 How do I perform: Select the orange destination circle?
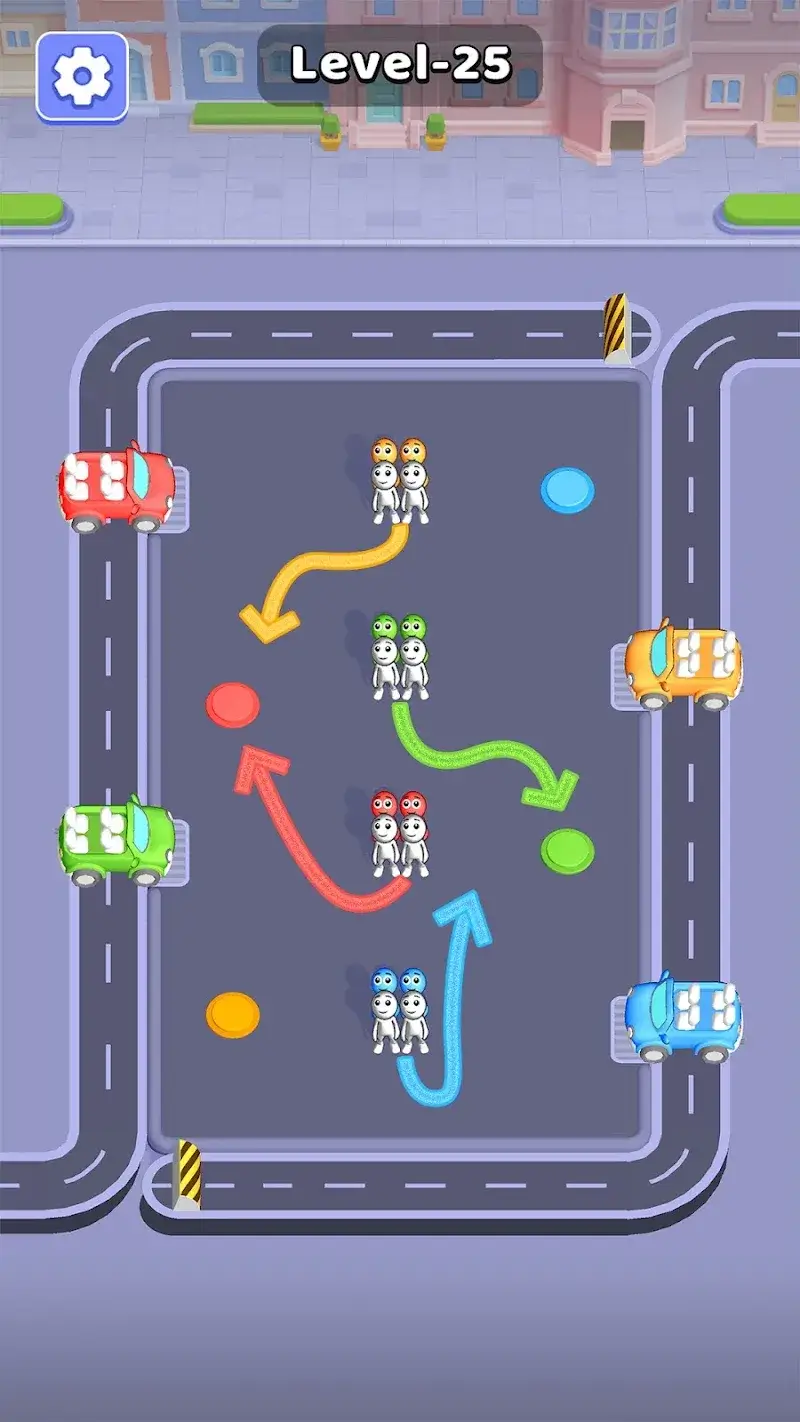pyautogui.click(x=230, y=1013)
